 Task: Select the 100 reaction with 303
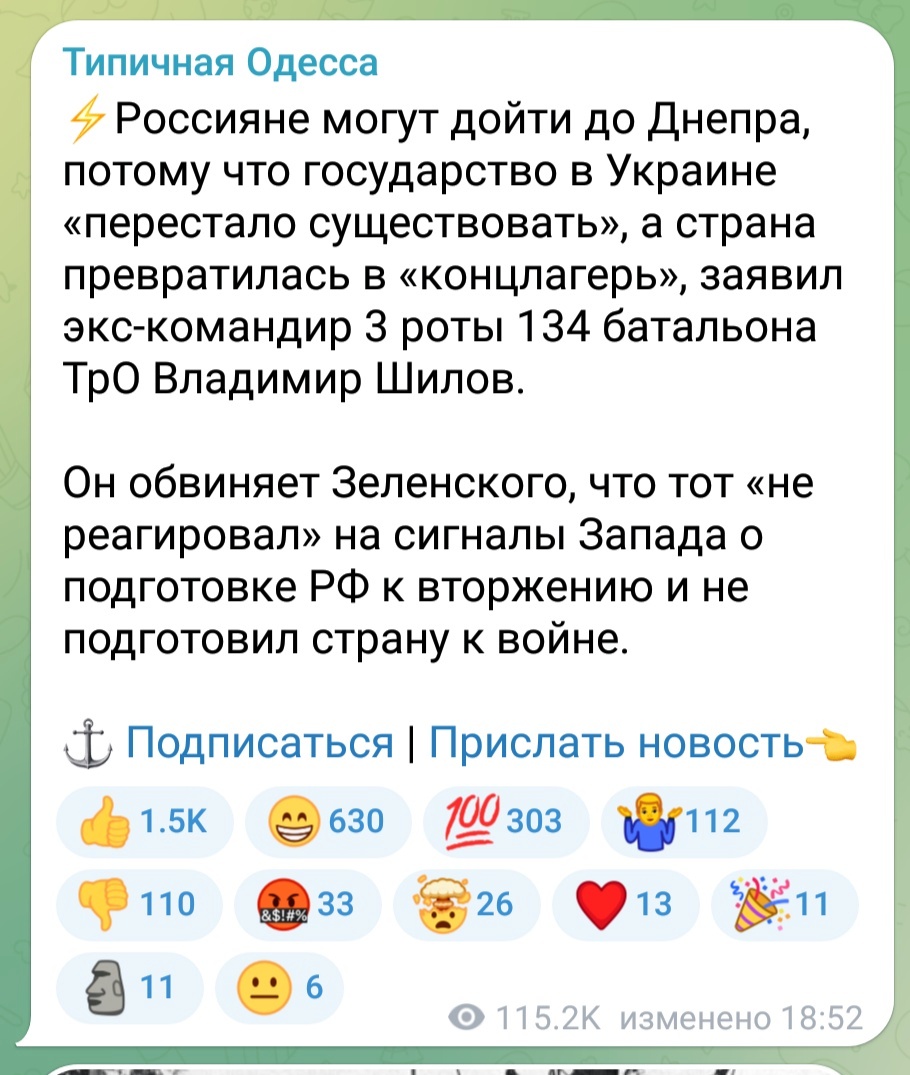[x=502, y=822]
